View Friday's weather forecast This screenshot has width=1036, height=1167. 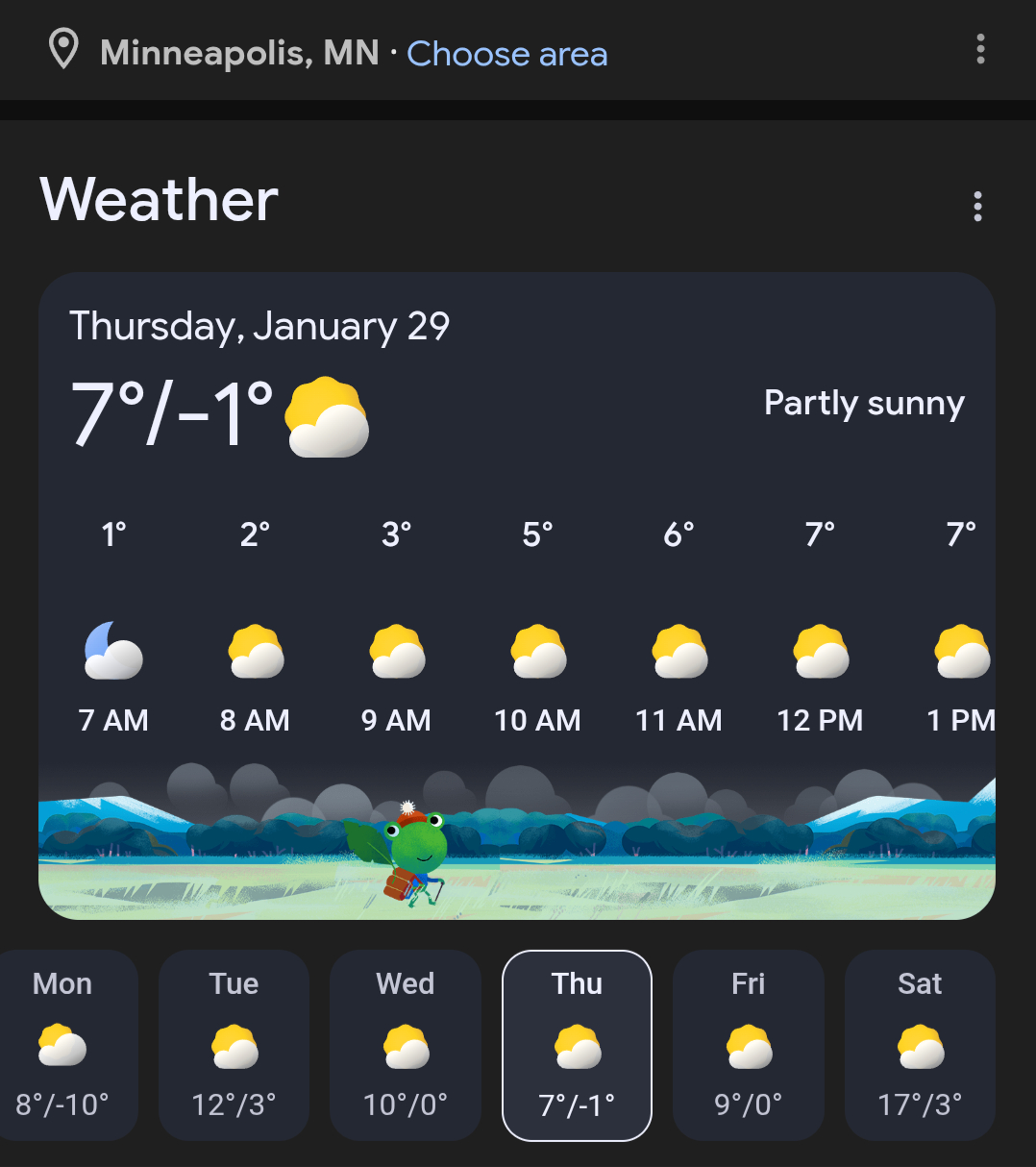(x=748, y=1045)
